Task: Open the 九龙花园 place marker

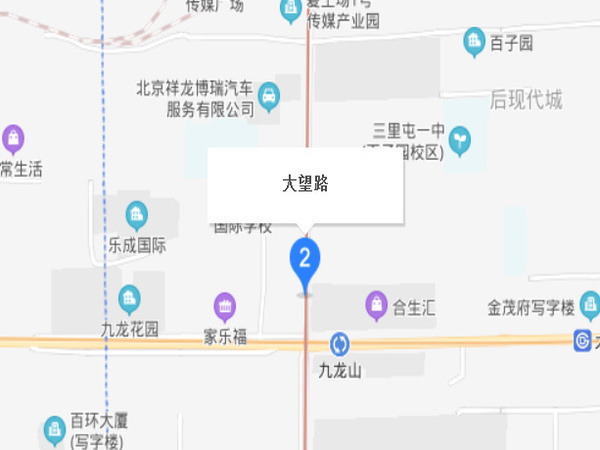Action: tap(129, 298)
